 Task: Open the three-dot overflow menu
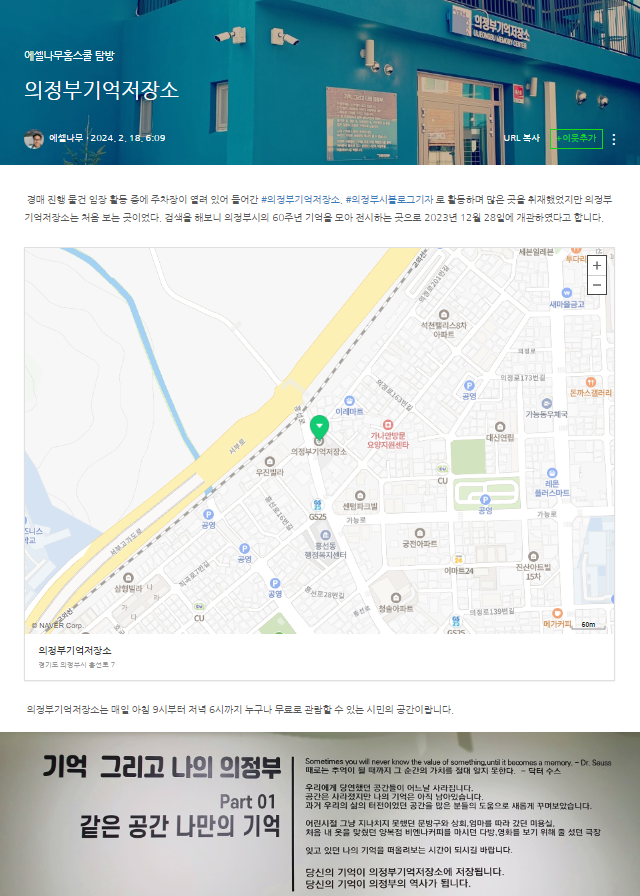coord(614,139)
